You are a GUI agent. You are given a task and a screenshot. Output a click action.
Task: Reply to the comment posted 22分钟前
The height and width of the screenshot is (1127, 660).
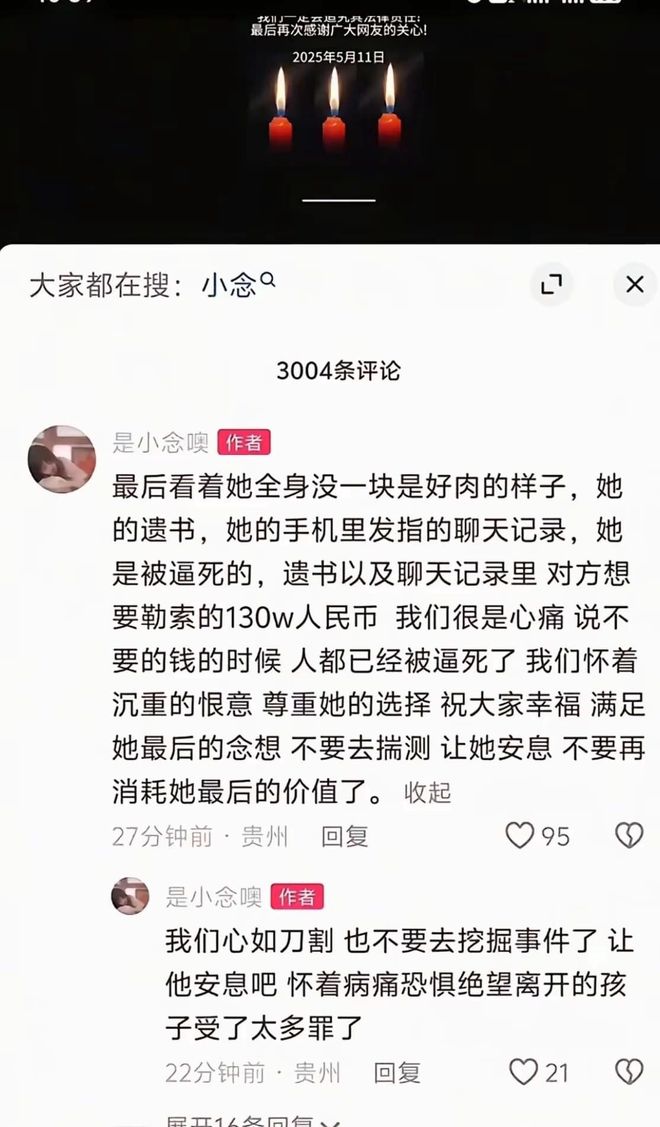[397, 1072]
